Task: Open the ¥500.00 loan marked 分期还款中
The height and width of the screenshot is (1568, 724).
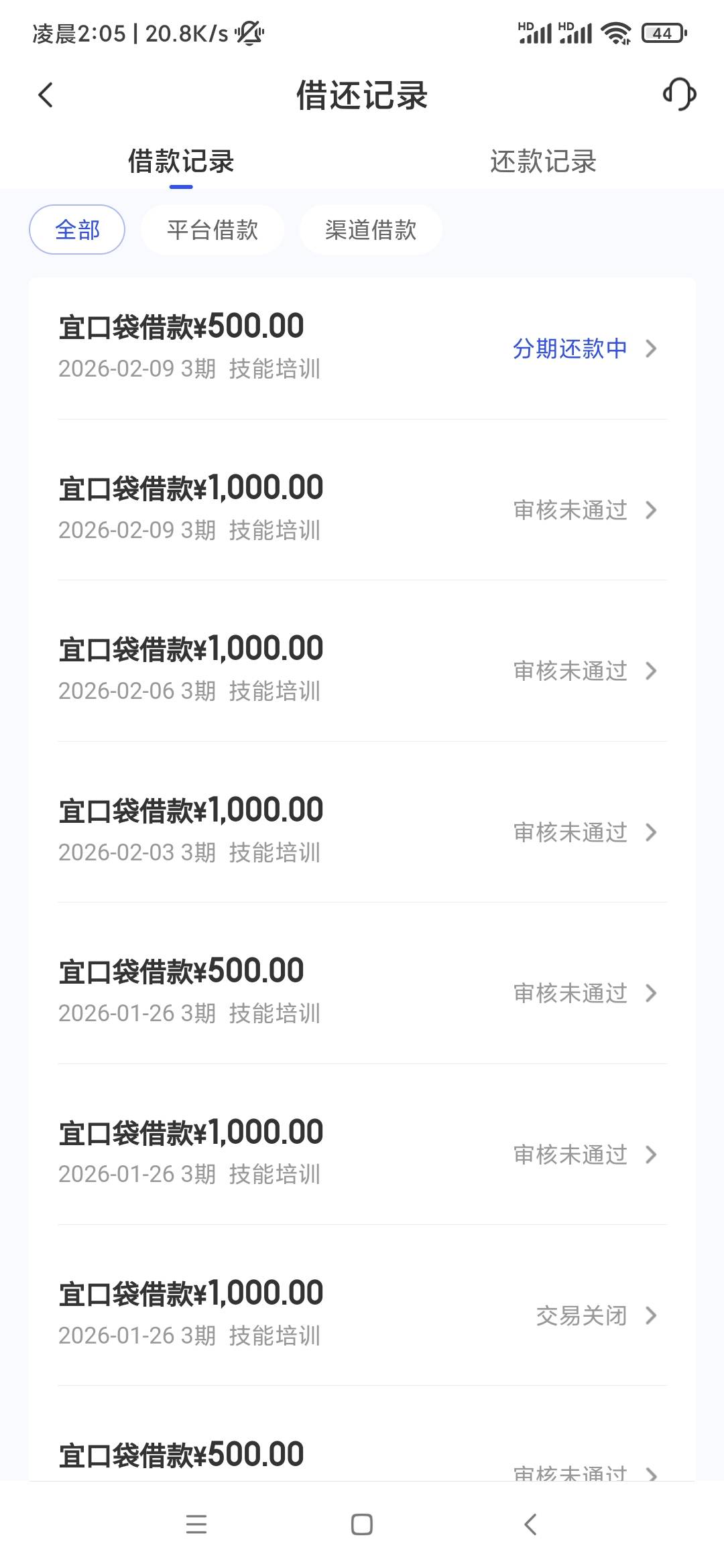Action: [x=362, y=347]
